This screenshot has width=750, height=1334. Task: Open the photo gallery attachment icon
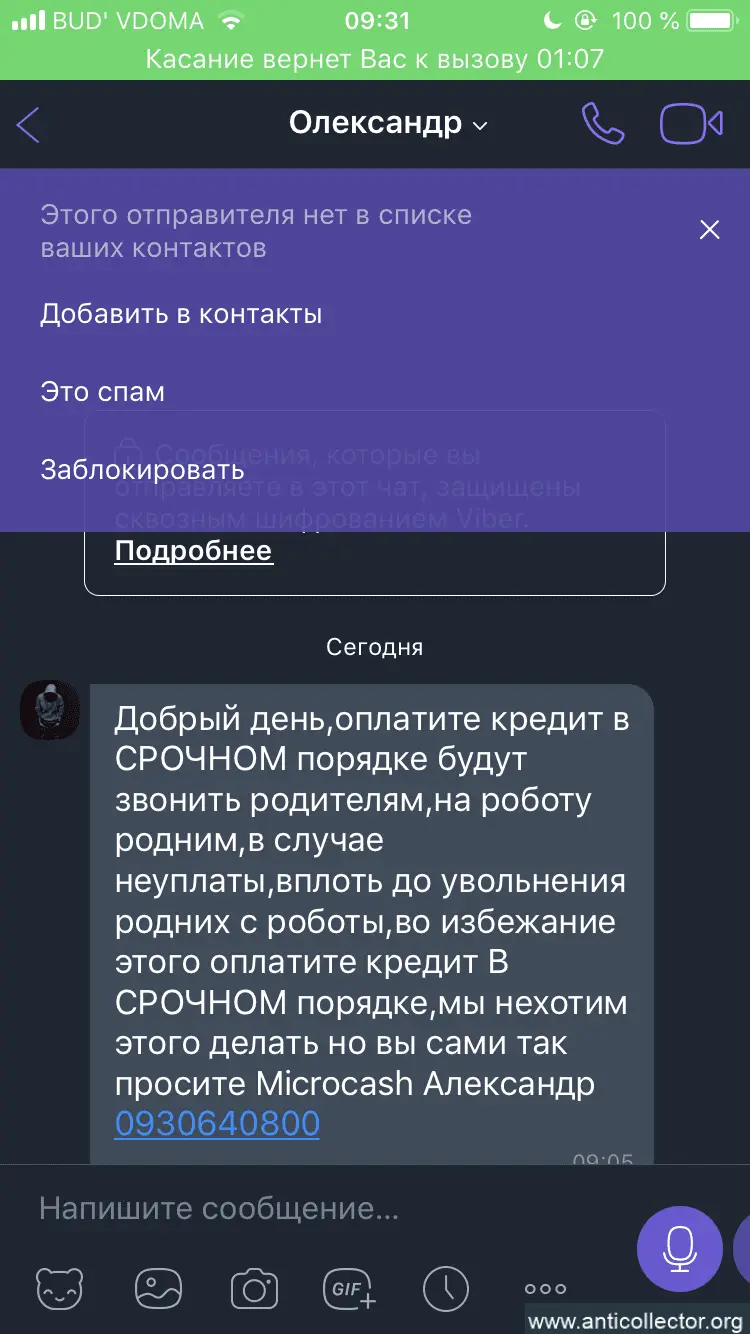(x=156, y=1288)
